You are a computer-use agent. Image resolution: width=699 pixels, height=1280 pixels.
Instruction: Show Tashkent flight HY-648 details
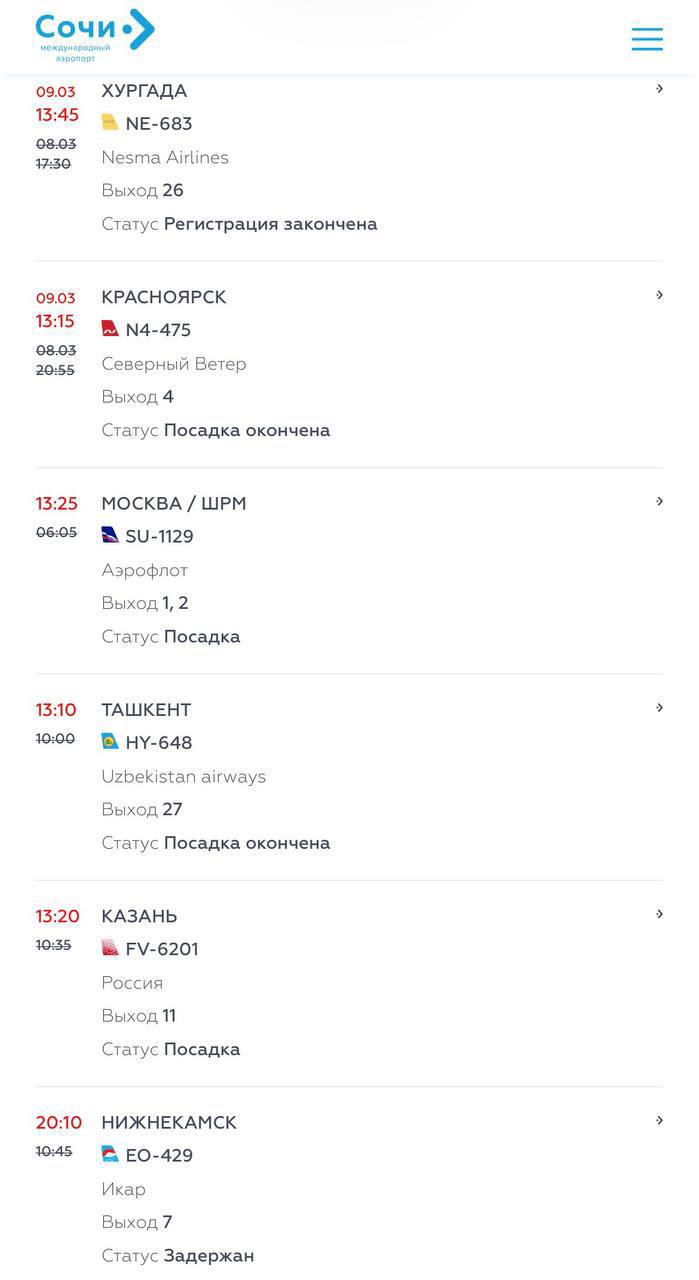pos(659,708)
